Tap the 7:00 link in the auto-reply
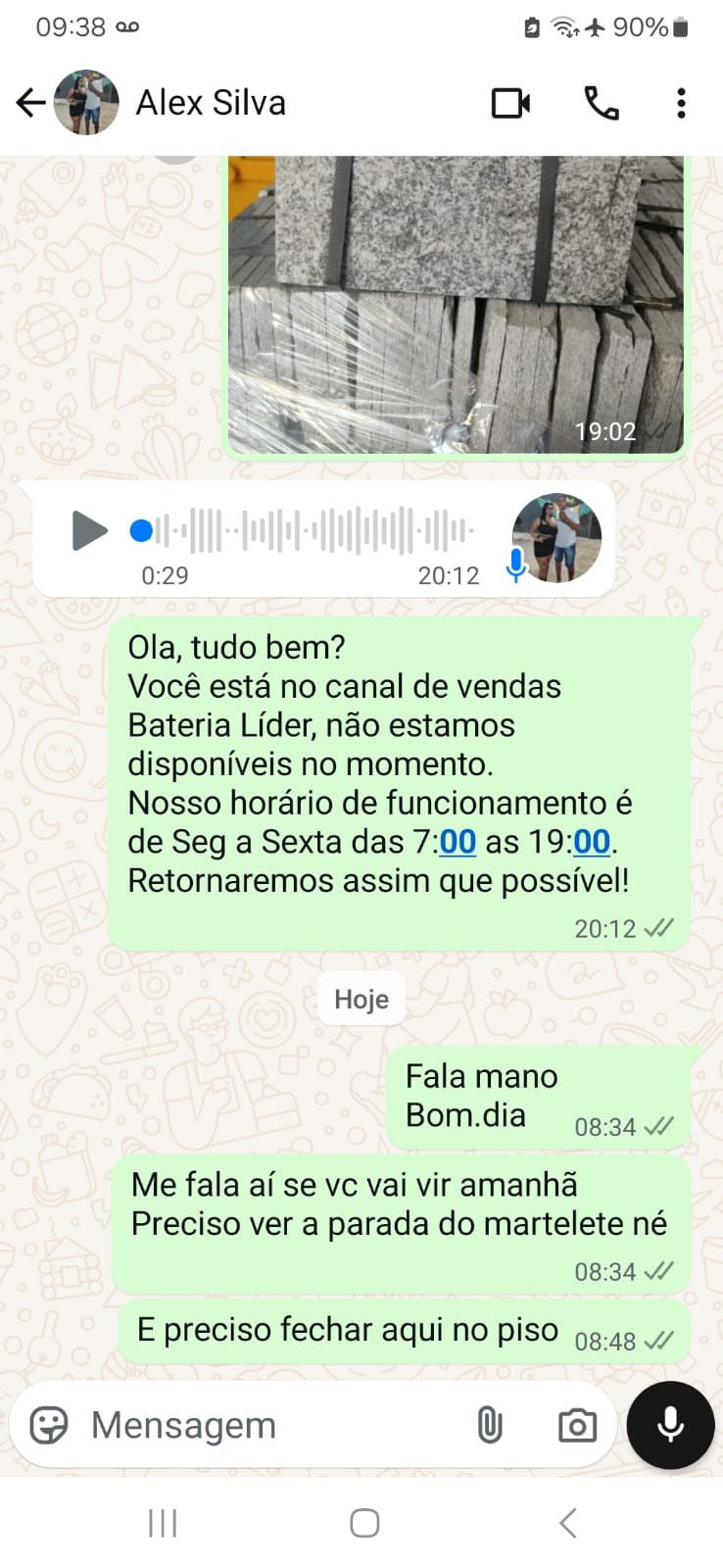 point(456,841)
